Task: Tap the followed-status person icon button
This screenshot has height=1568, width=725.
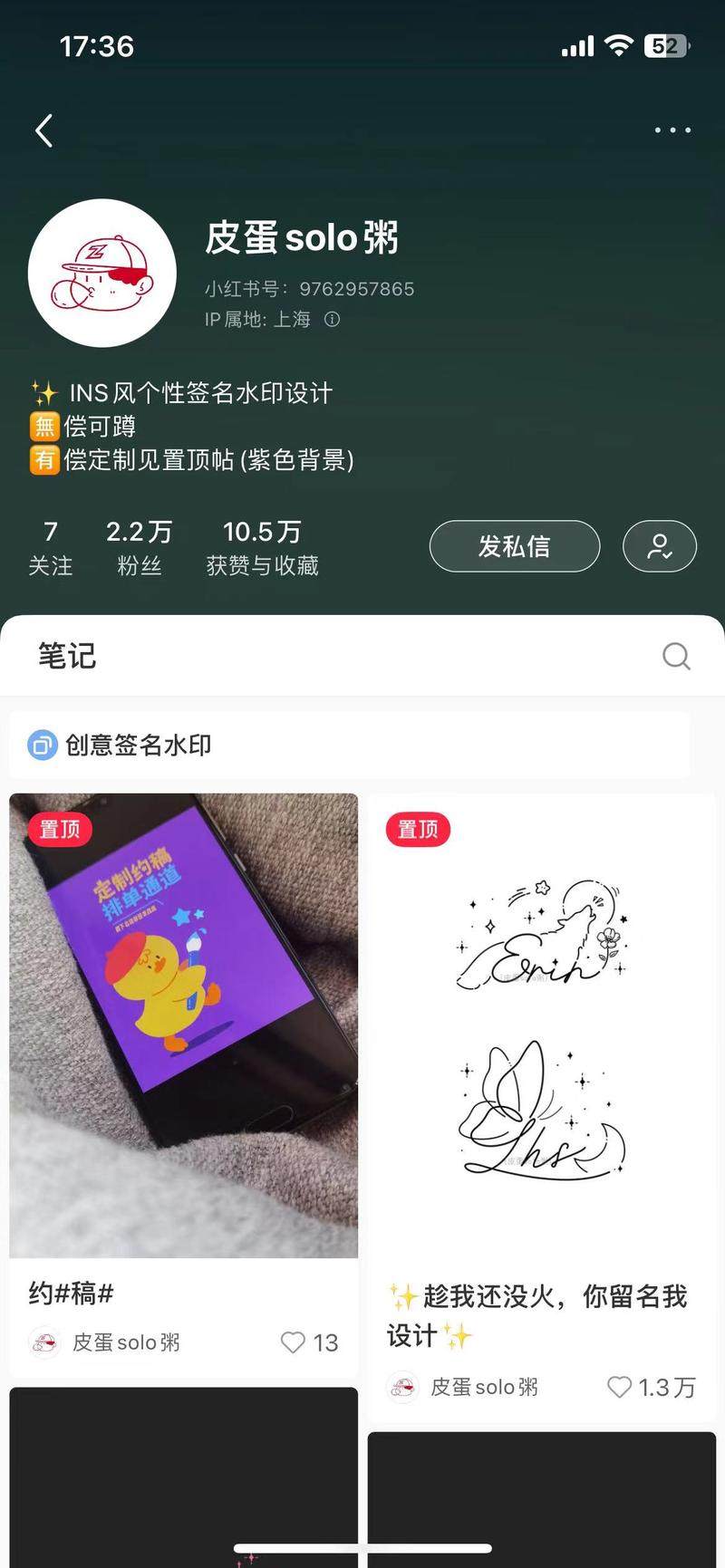Action: pyautogui.click(x=659, y=546)
